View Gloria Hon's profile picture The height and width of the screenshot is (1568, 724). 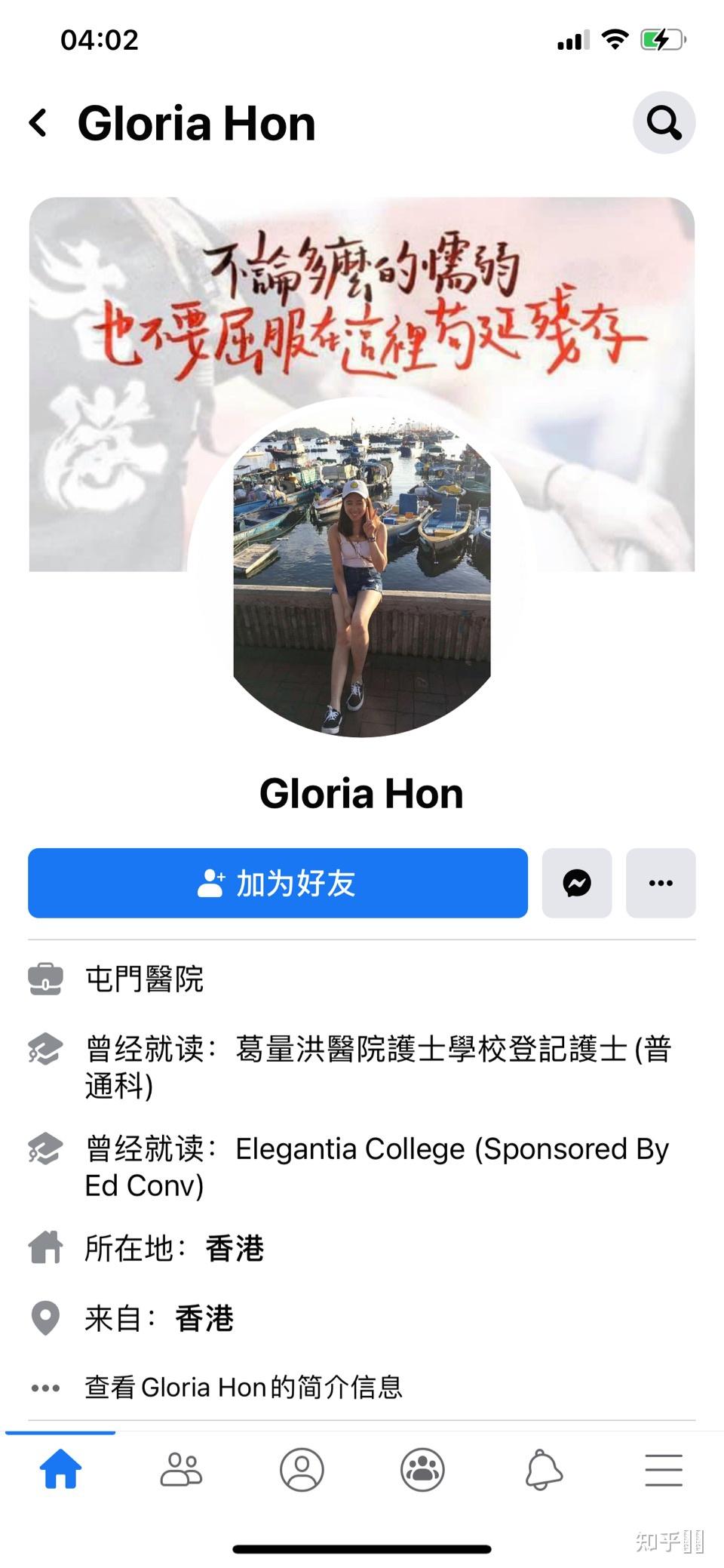tap(362, 573)
